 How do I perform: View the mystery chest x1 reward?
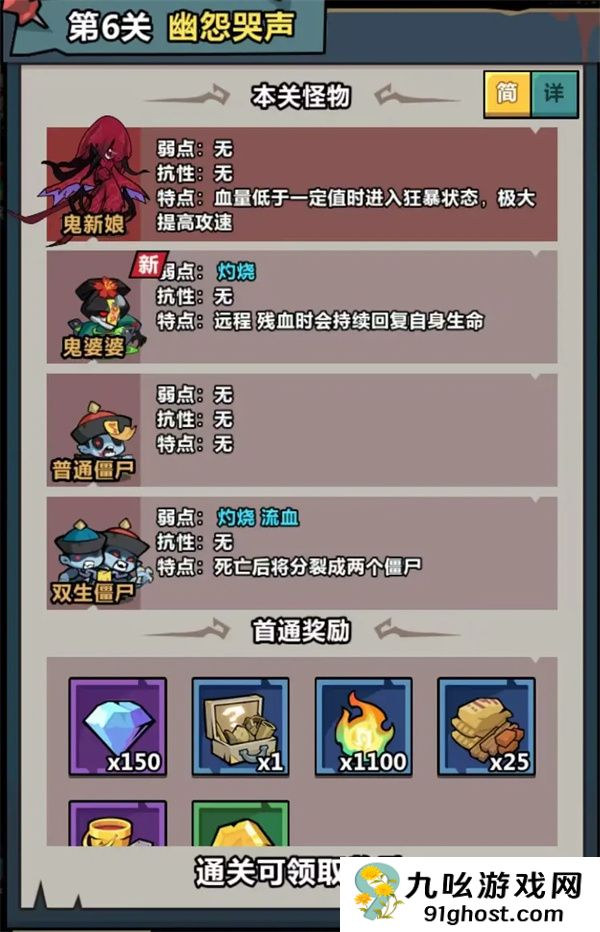click(x=240, y=727)
